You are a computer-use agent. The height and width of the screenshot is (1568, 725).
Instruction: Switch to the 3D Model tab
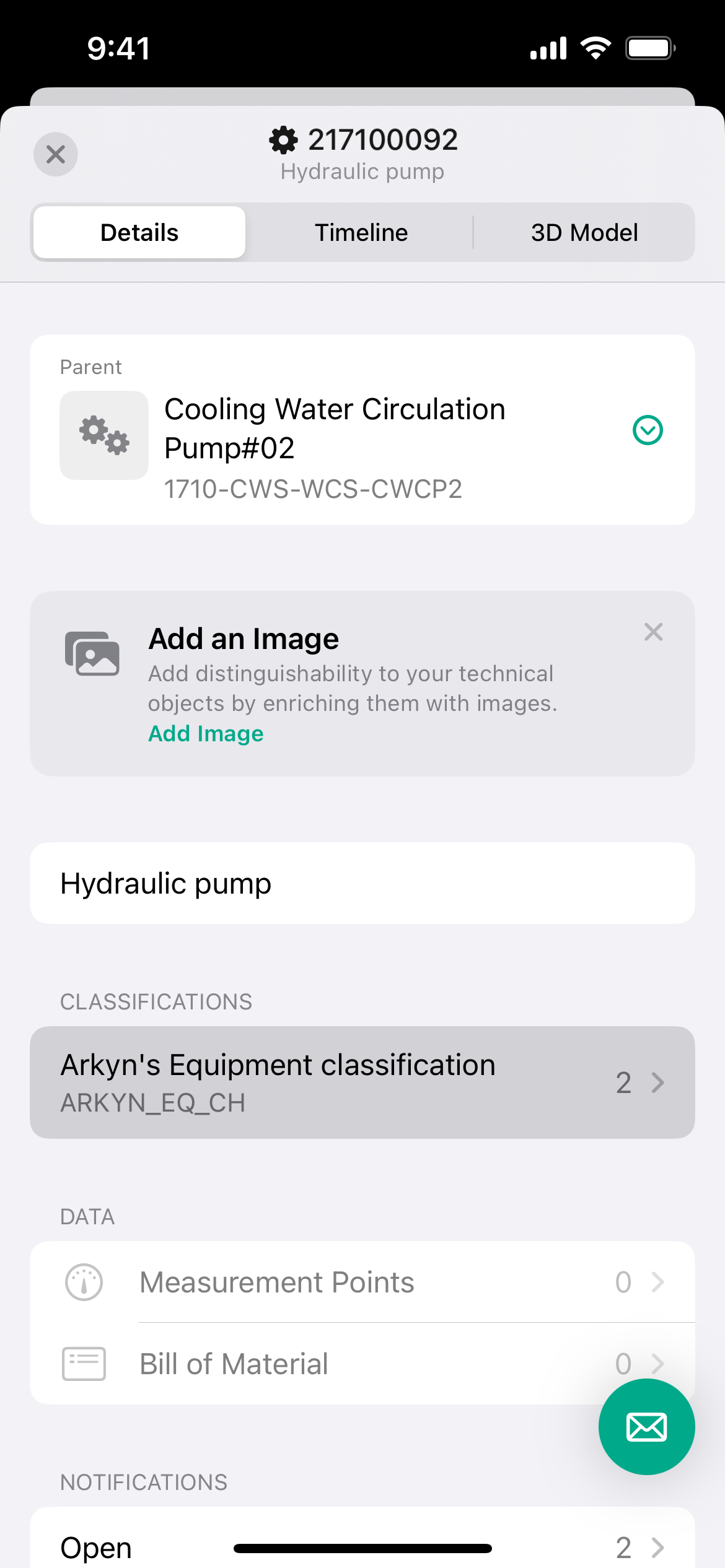pyautogui.click(x=584, y=232)
